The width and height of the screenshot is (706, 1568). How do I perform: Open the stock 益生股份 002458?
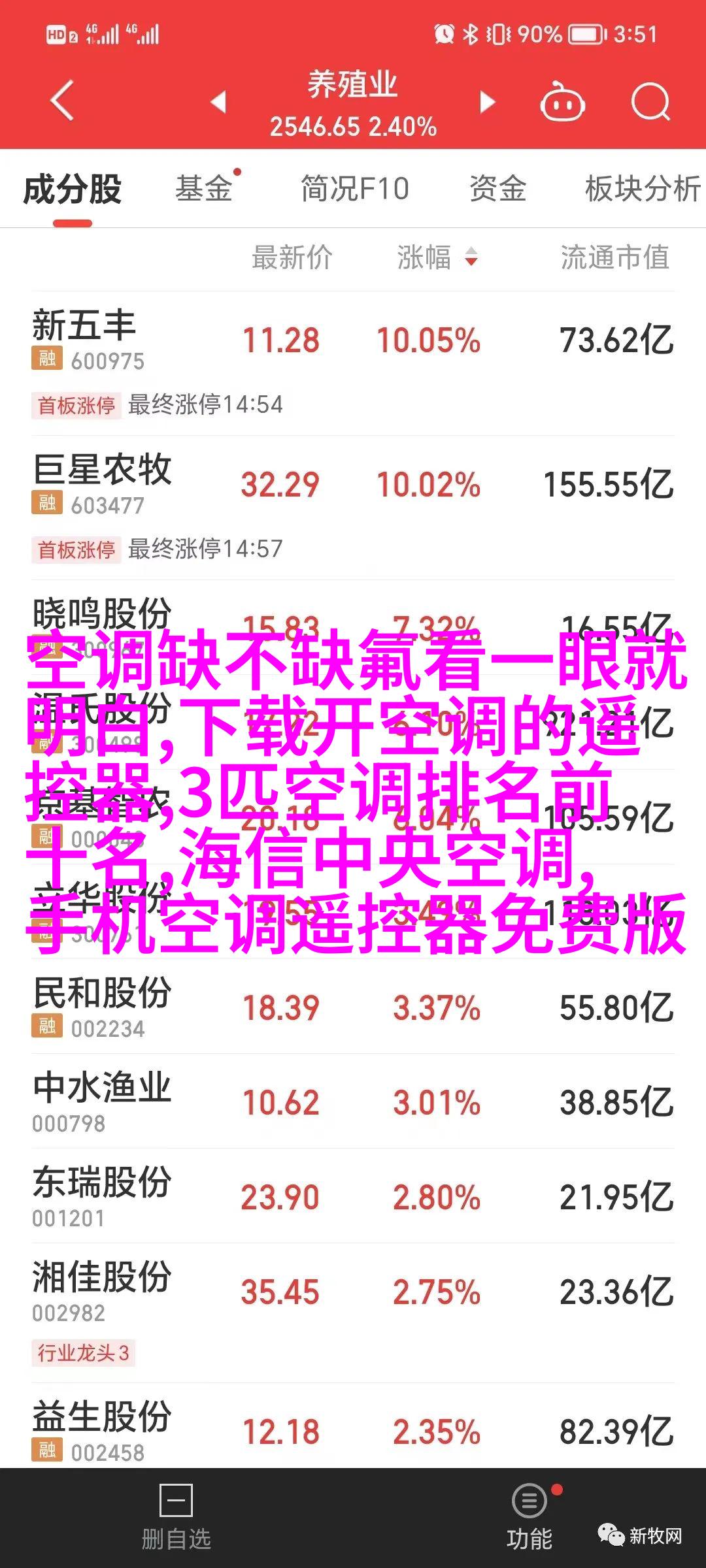tap(353, 1431)
